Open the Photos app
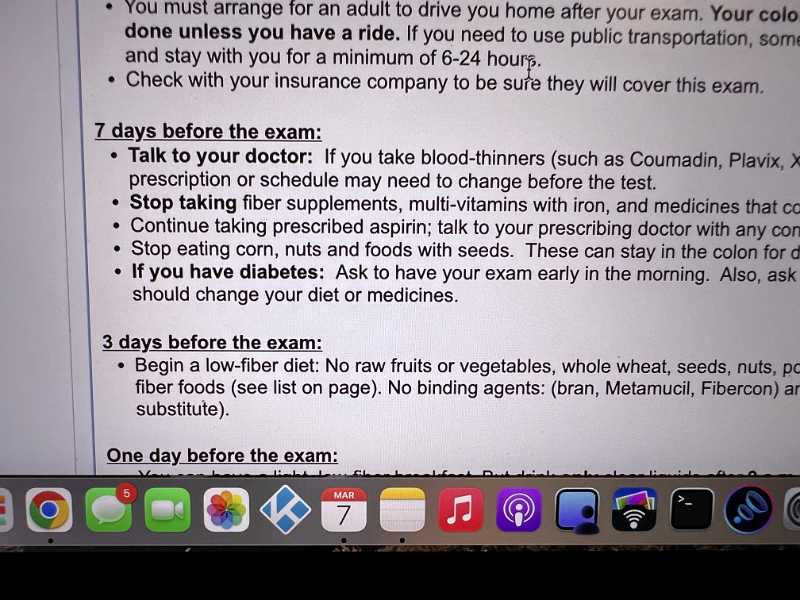 point(226,511)
